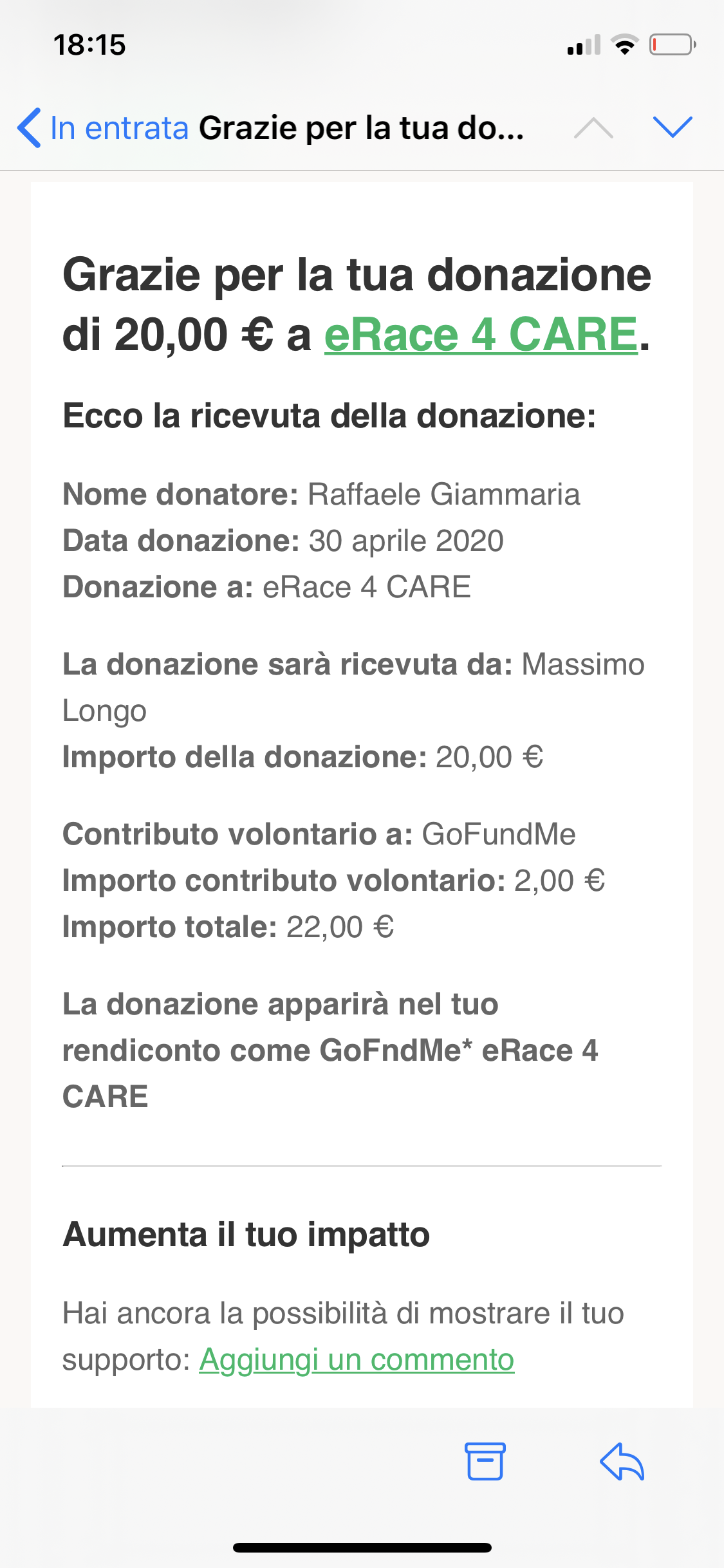Go back to In entrata inbox
The height and width of the screenshot is (1568, 724).
click(103, 127)
